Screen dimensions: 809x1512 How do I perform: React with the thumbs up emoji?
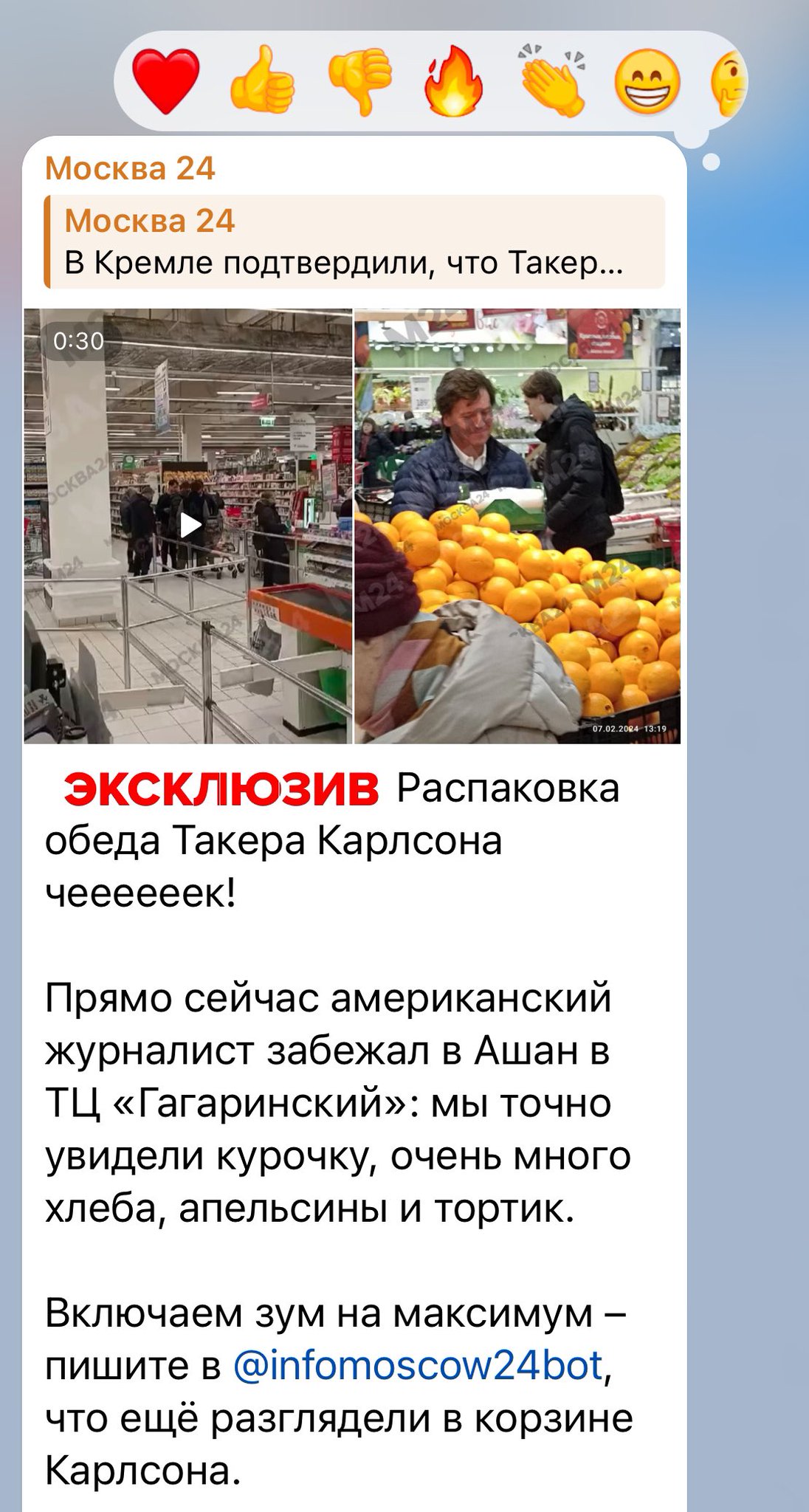[262, 80]
